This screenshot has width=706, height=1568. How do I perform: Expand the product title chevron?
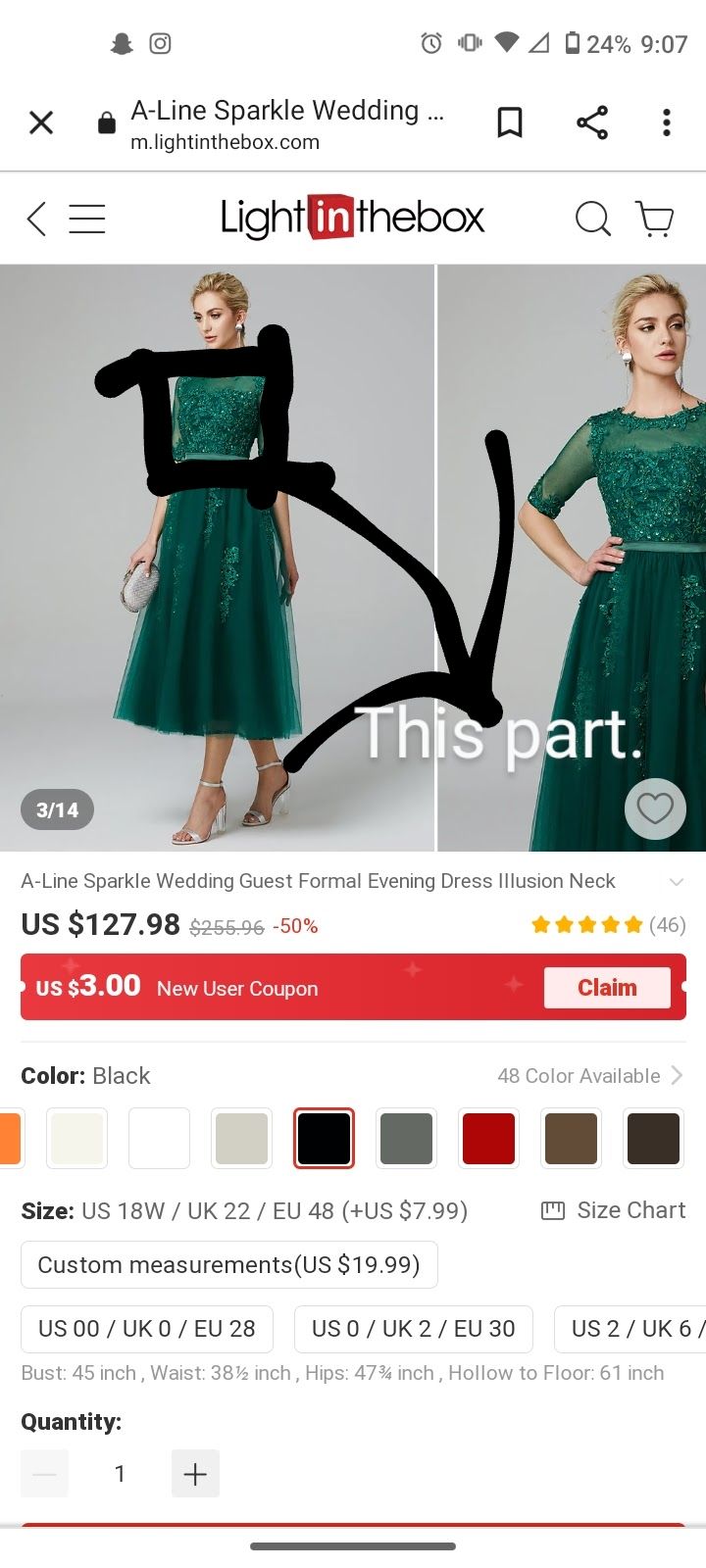click(676, 882)
